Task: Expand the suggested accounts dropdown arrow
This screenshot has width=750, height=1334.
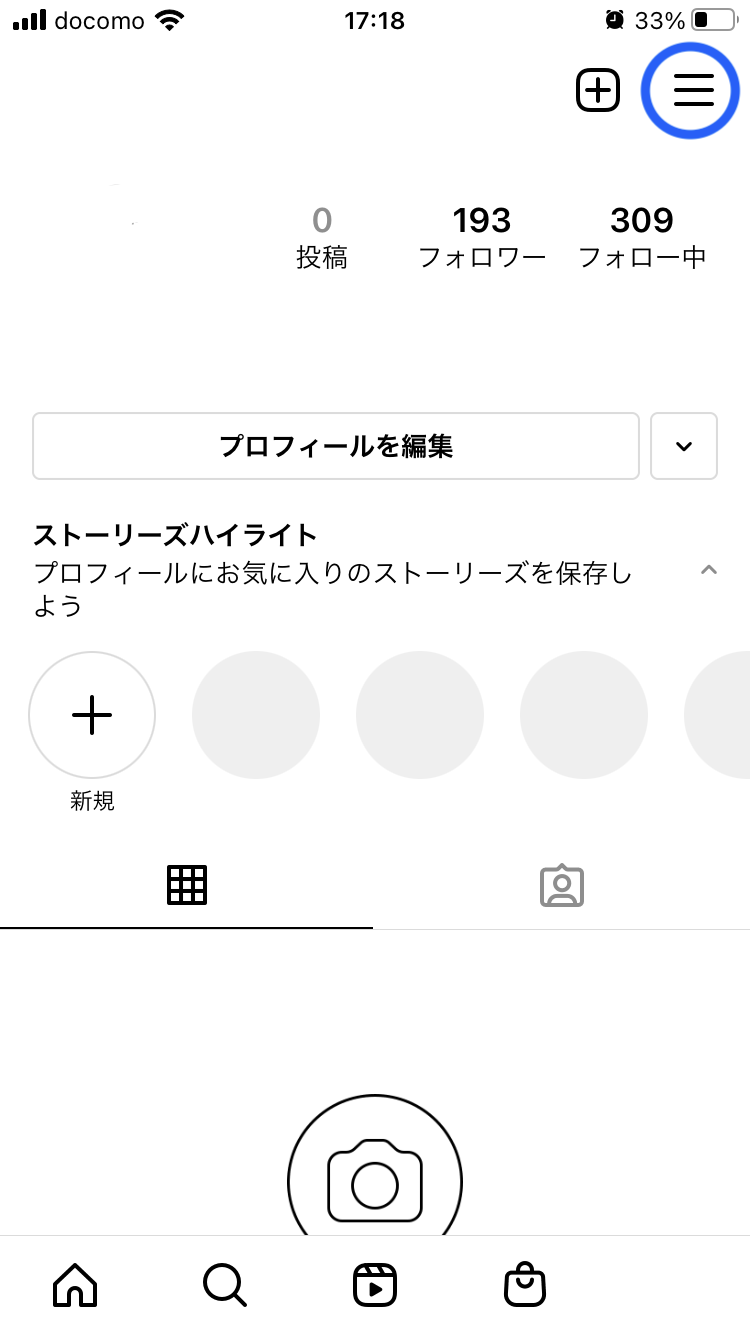Action: coord(684,446)
